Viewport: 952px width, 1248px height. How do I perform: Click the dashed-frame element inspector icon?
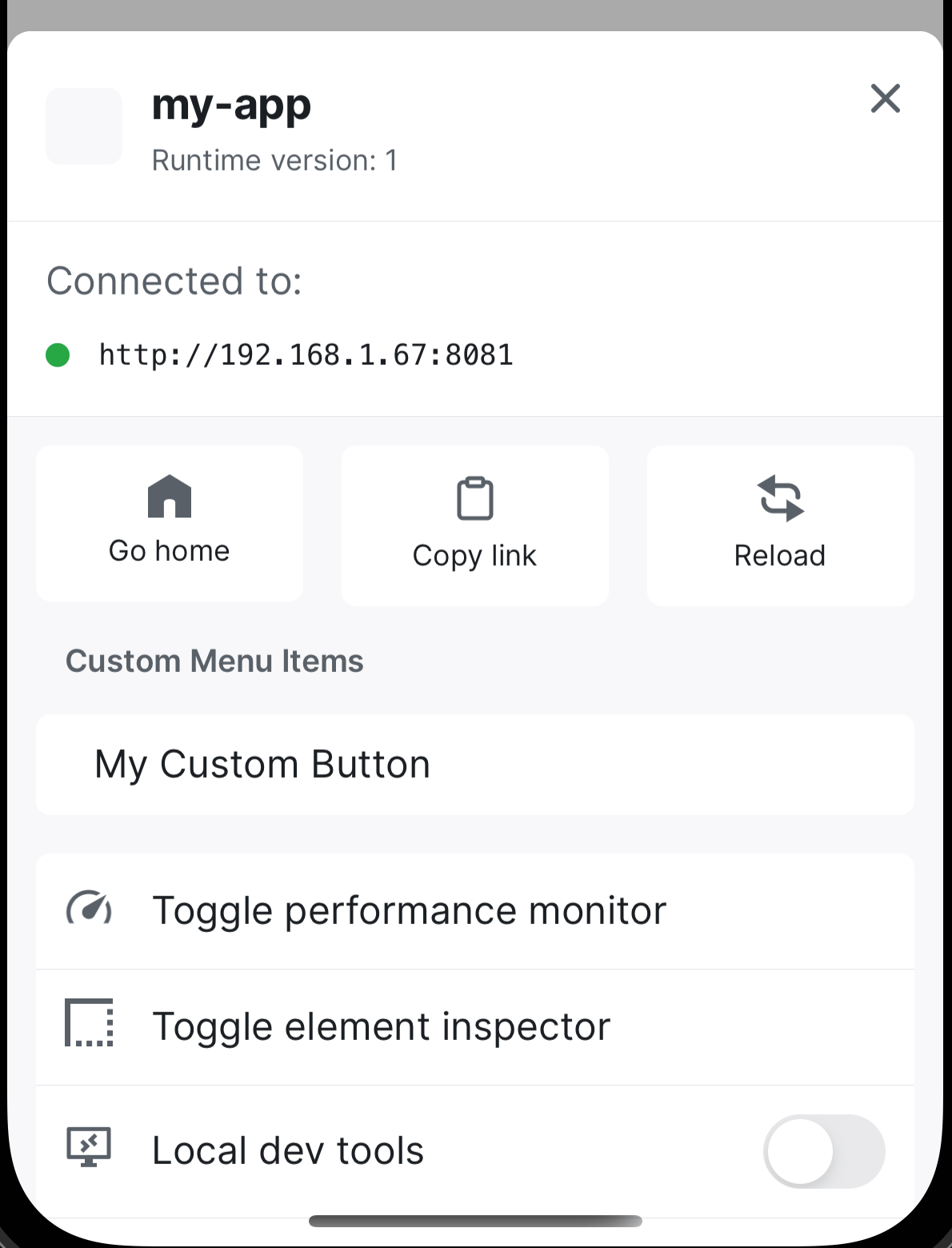click(x=89, y=1026)
